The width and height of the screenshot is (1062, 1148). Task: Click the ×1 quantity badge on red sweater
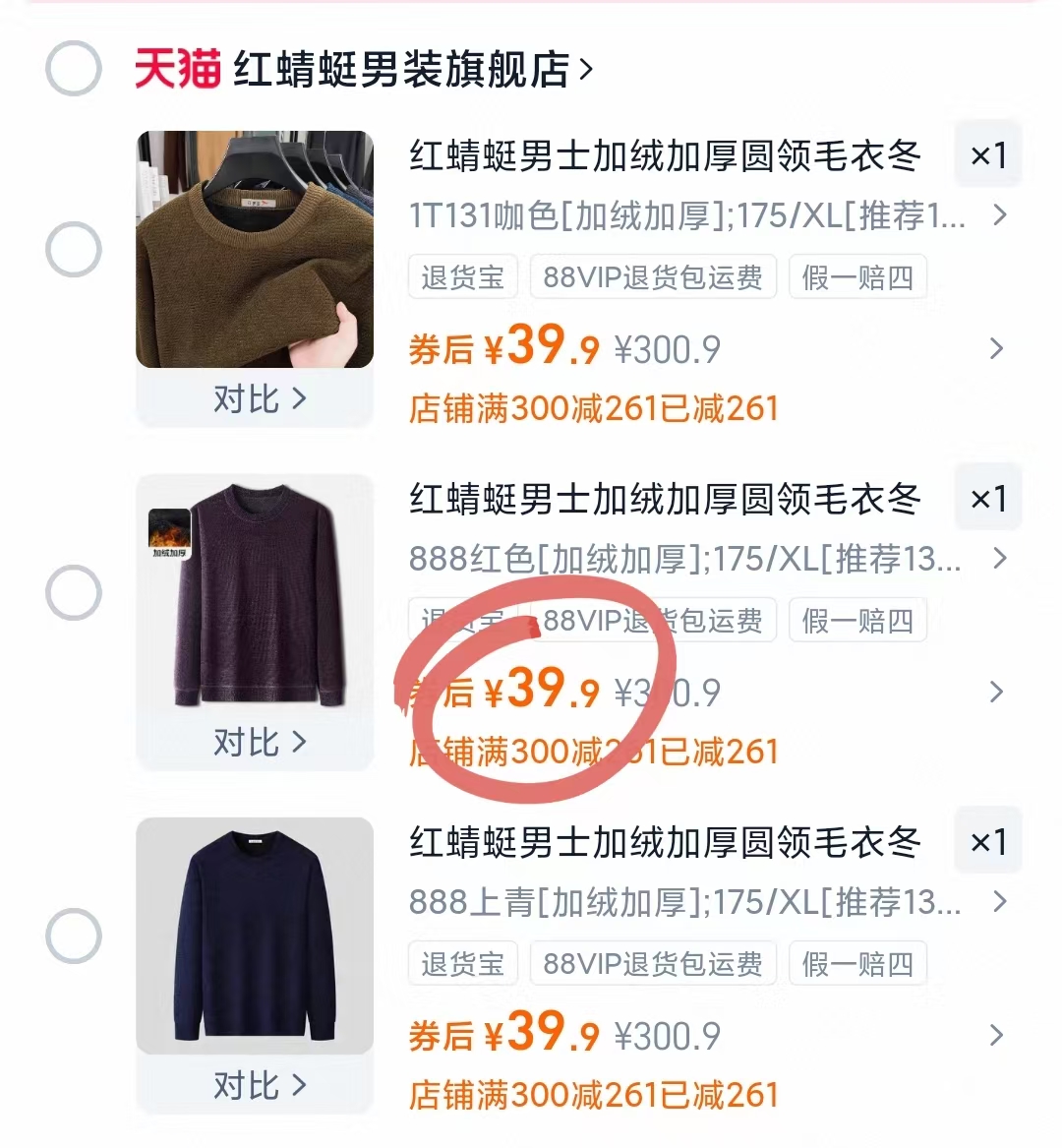987,498
